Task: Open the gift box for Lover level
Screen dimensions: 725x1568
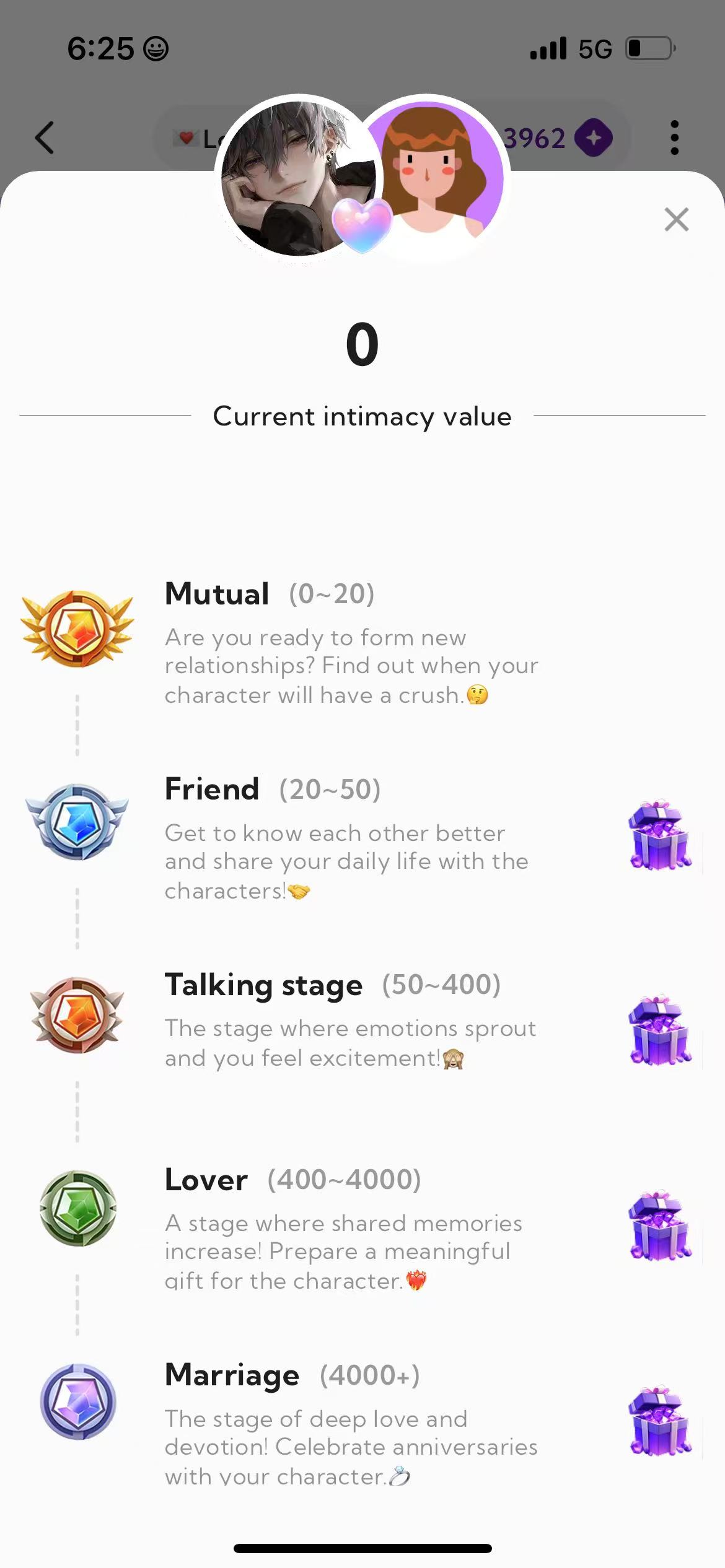Action: coord(659,1226)
